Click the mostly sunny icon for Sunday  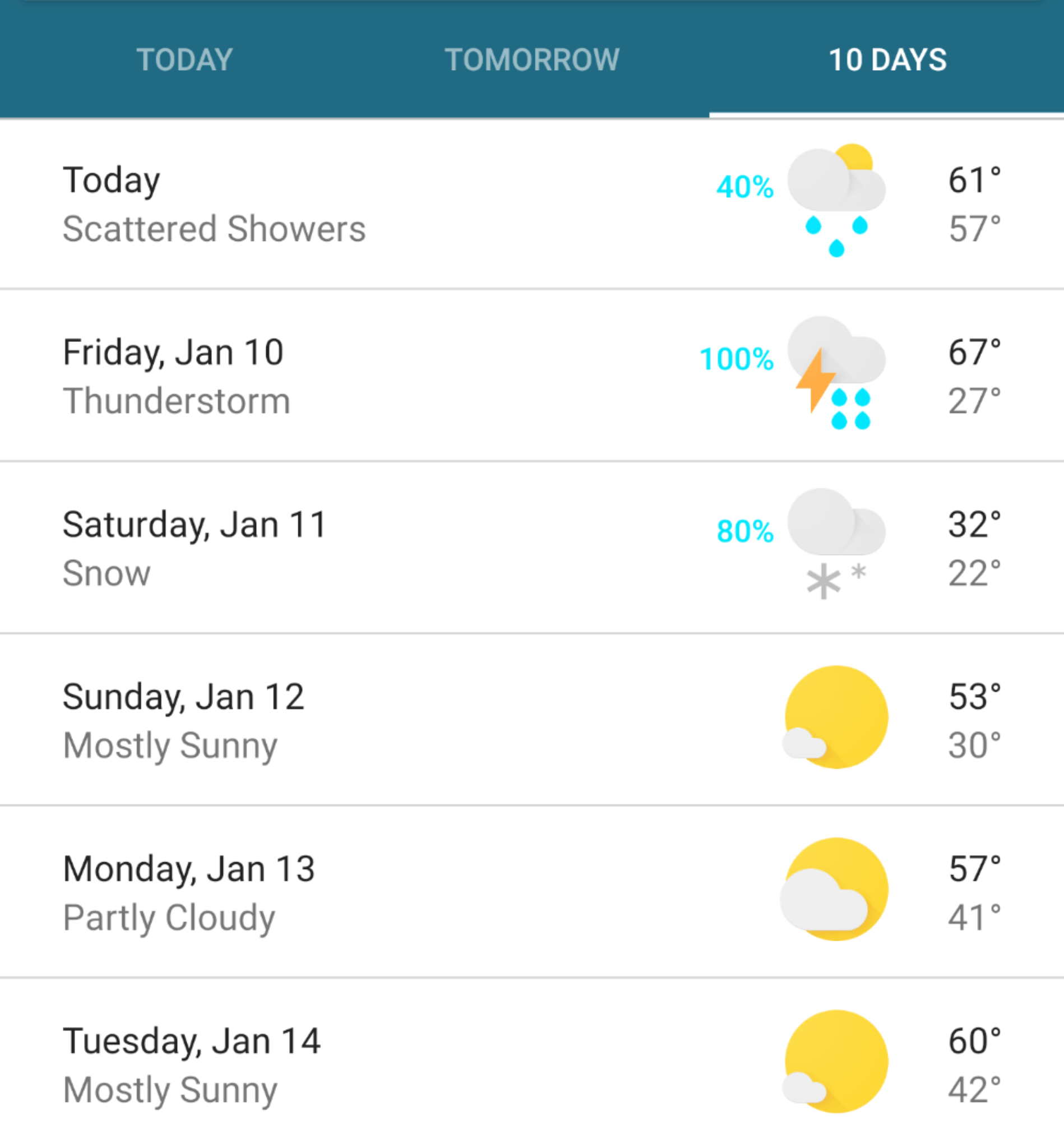coord(835,717)
